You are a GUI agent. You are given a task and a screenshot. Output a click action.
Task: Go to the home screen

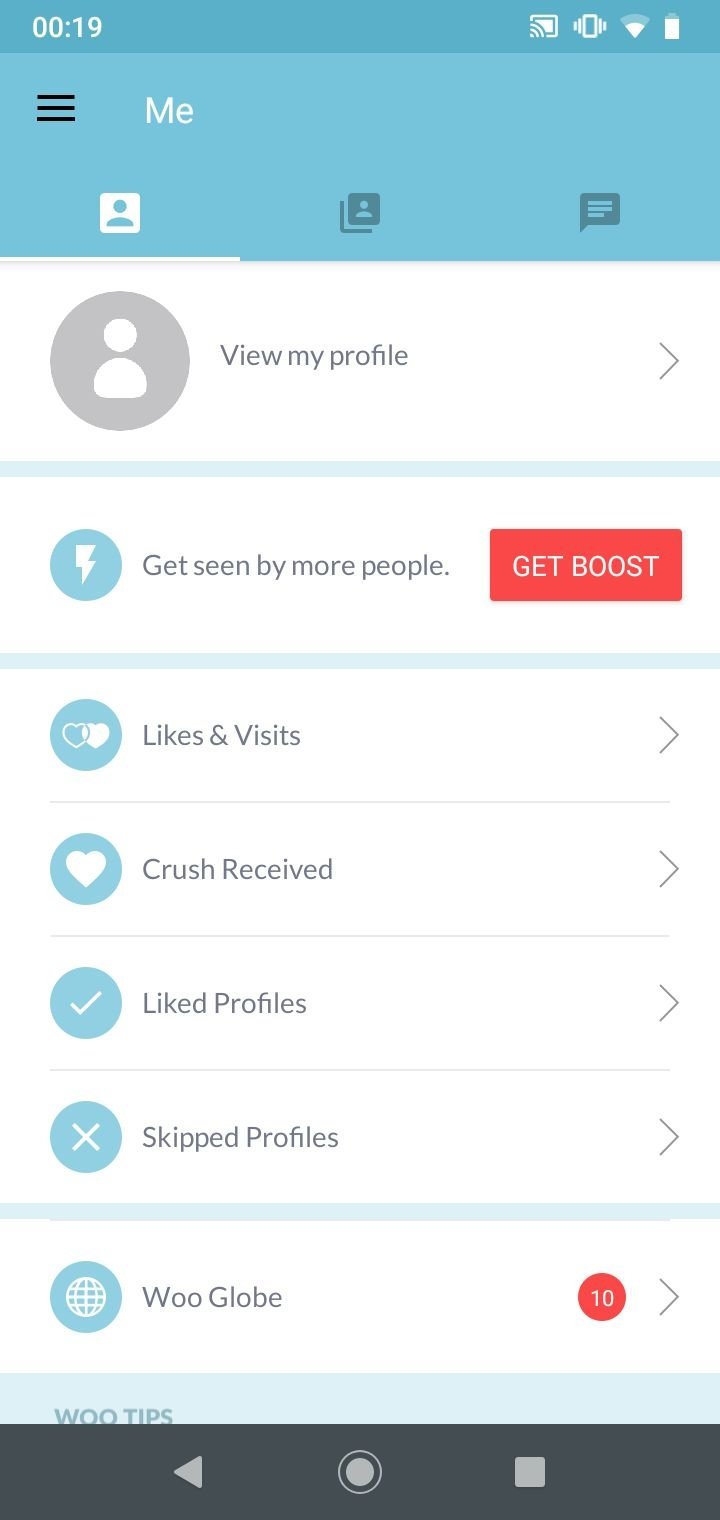tap(360, 1472)
